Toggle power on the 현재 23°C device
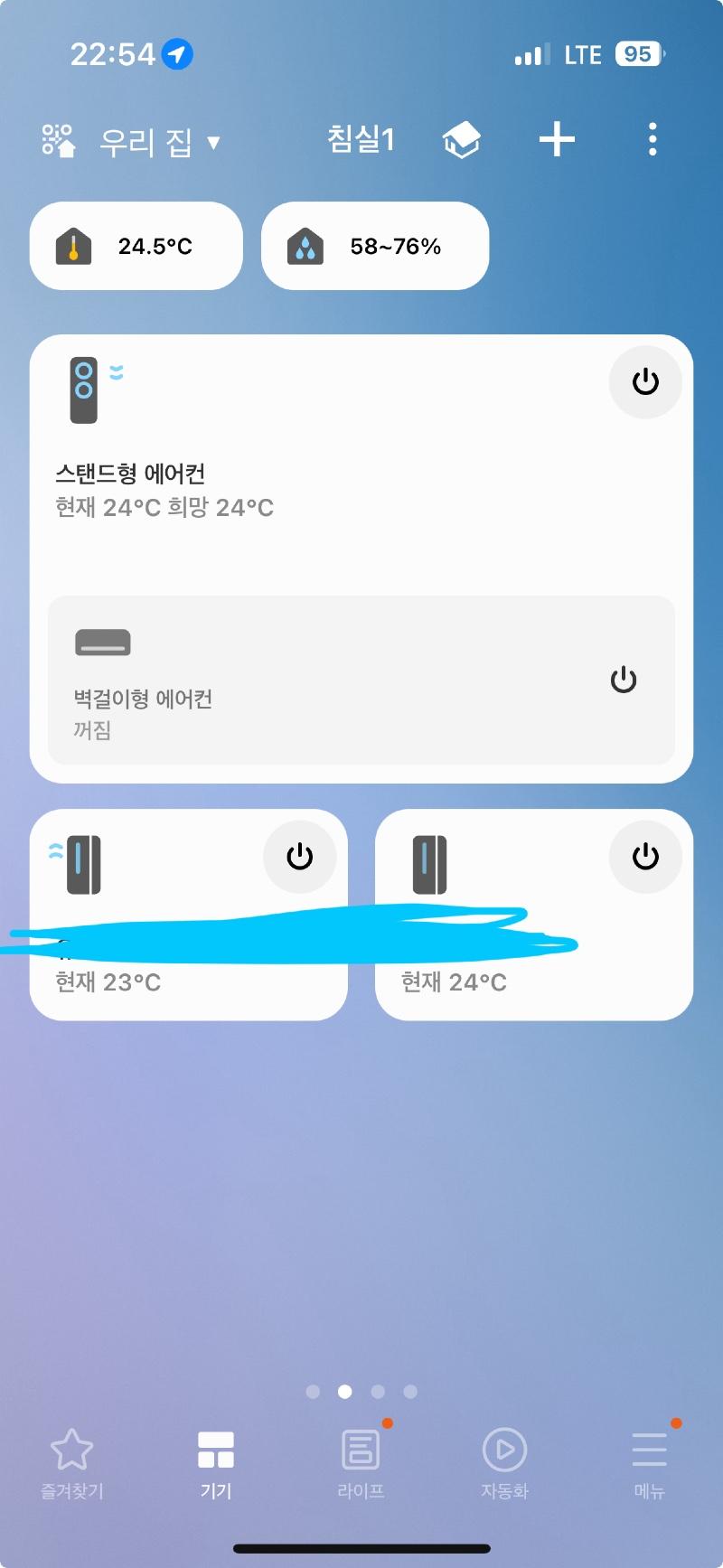The height and width of the screenshot is (1568, 723). (300, 857)
